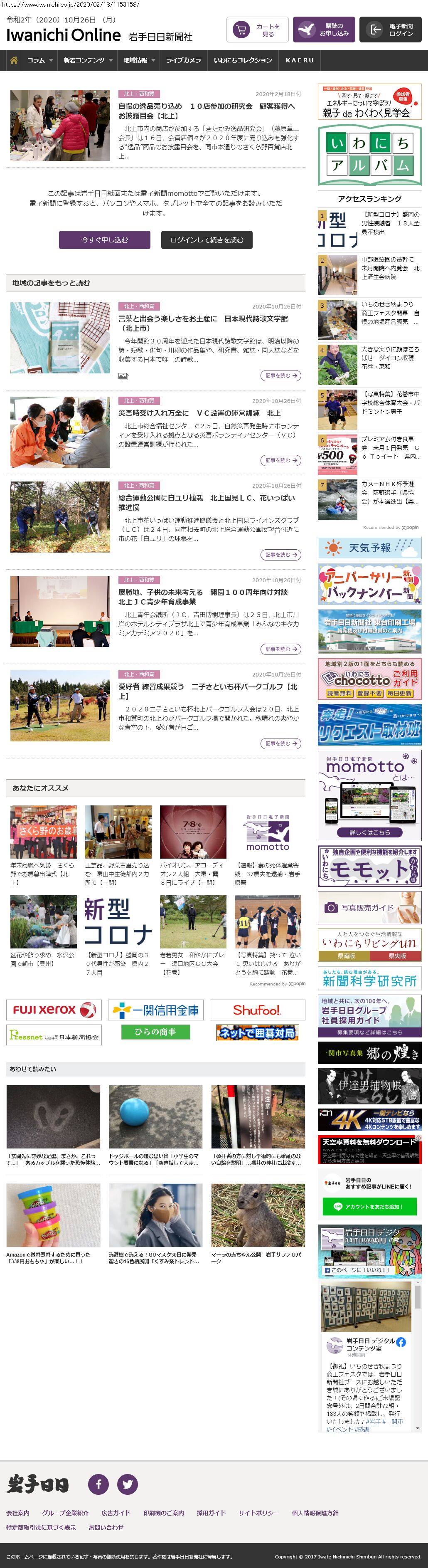Expand the 新着コンテンツ menu
This screenshot has height=1568, width=428.
click(88, 60)
